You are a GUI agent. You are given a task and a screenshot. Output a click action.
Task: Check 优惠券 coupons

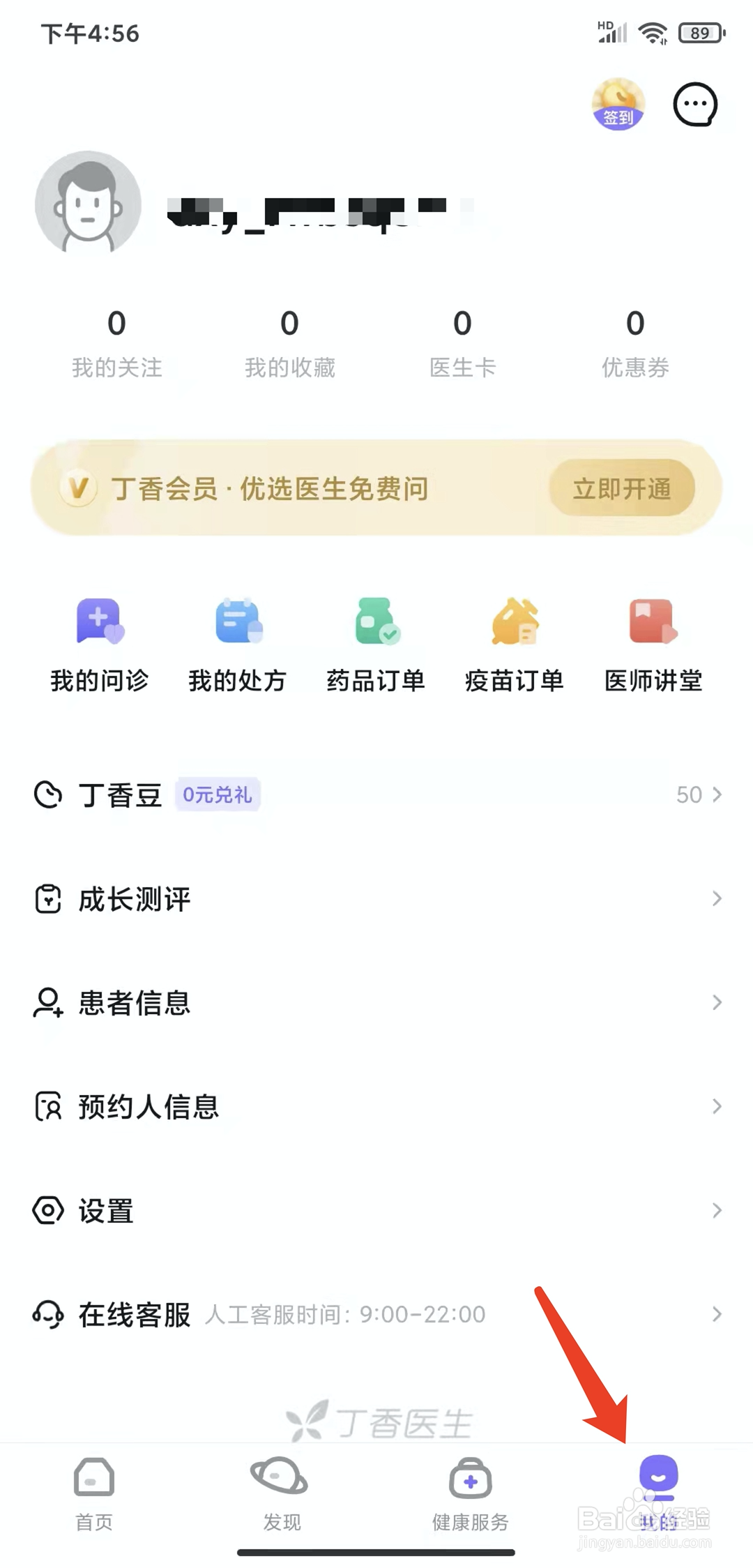[x=635, y=342]
